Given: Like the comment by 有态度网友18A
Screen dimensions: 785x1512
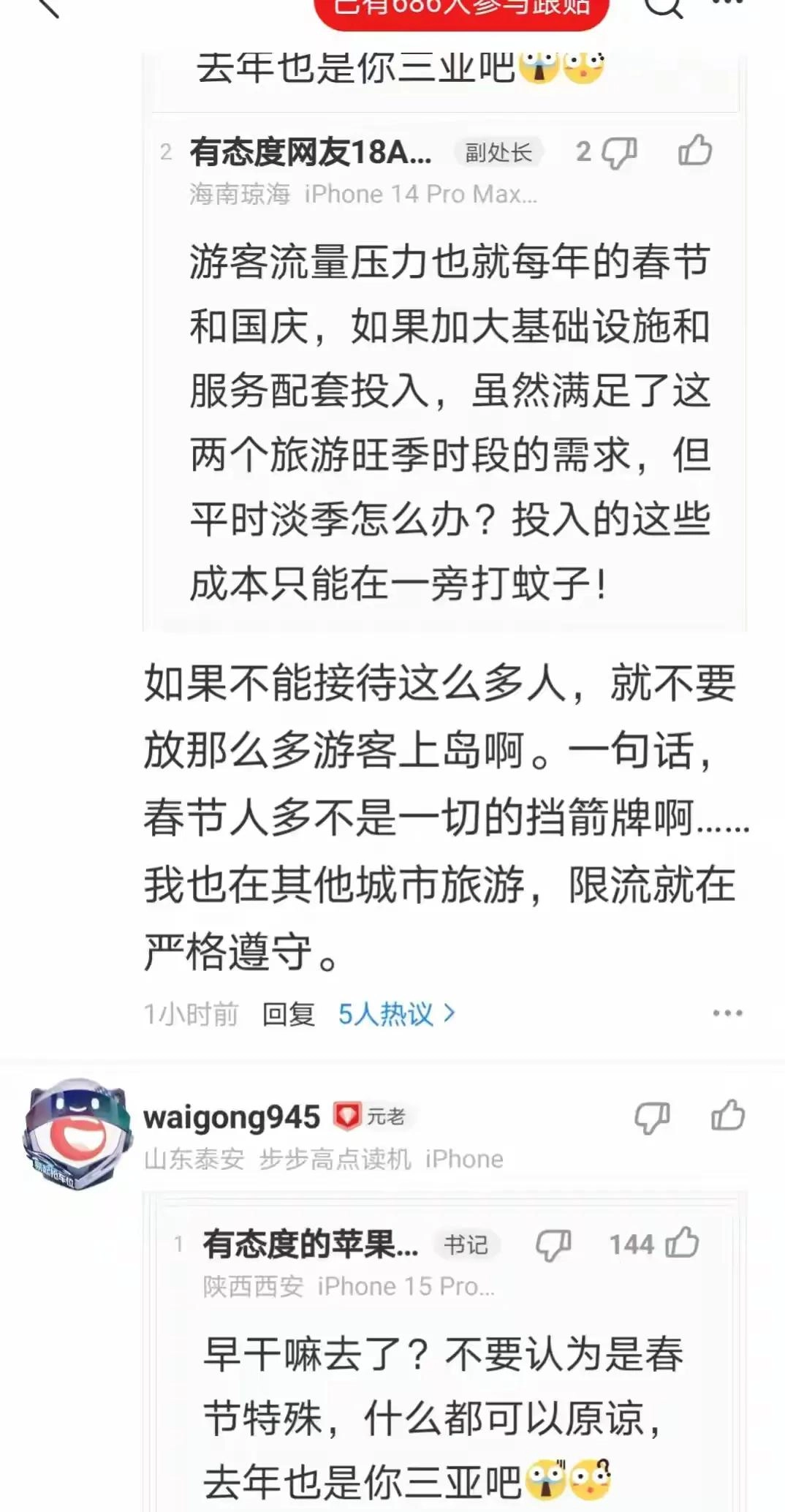Looking at the screenshot, I should tap(694, 151).
